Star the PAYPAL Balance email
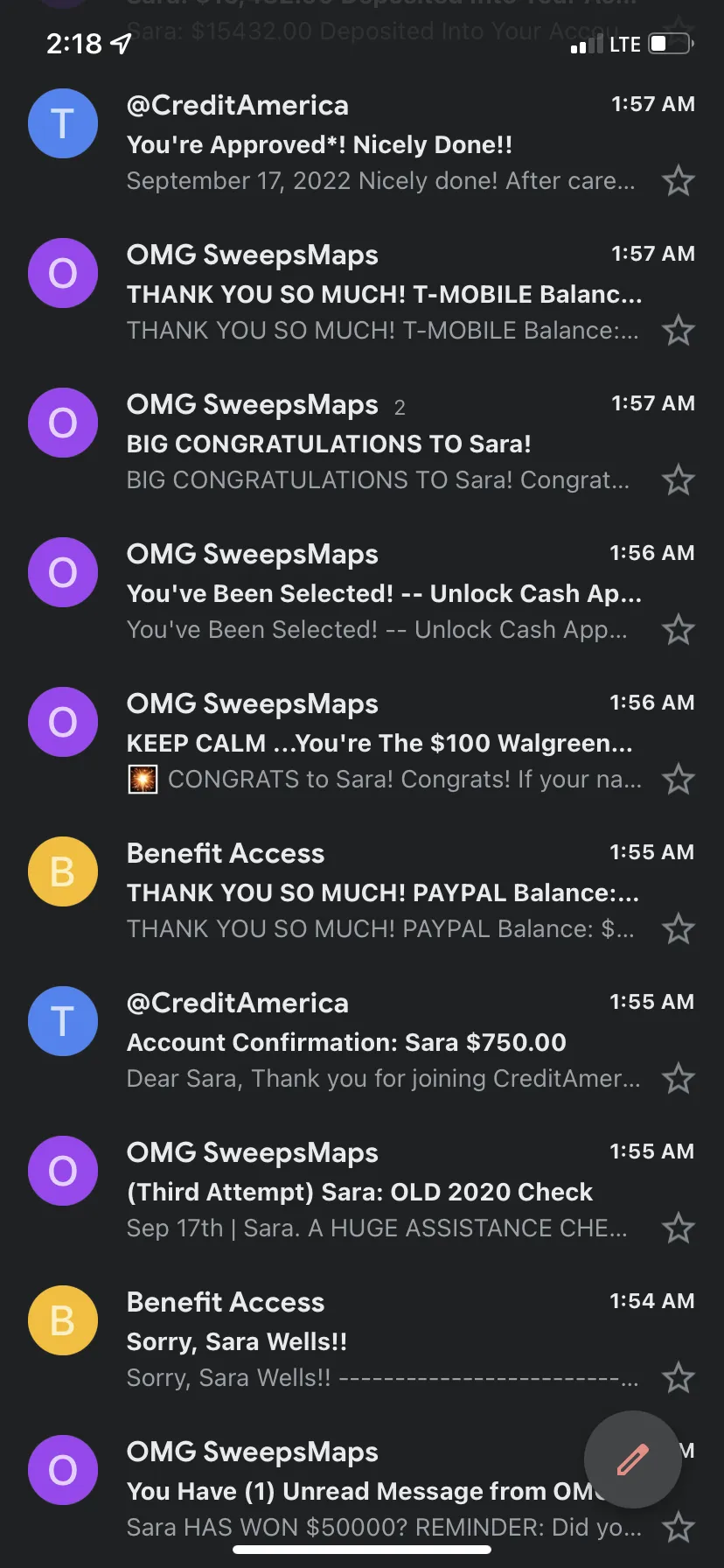 [x=678, y=930]
